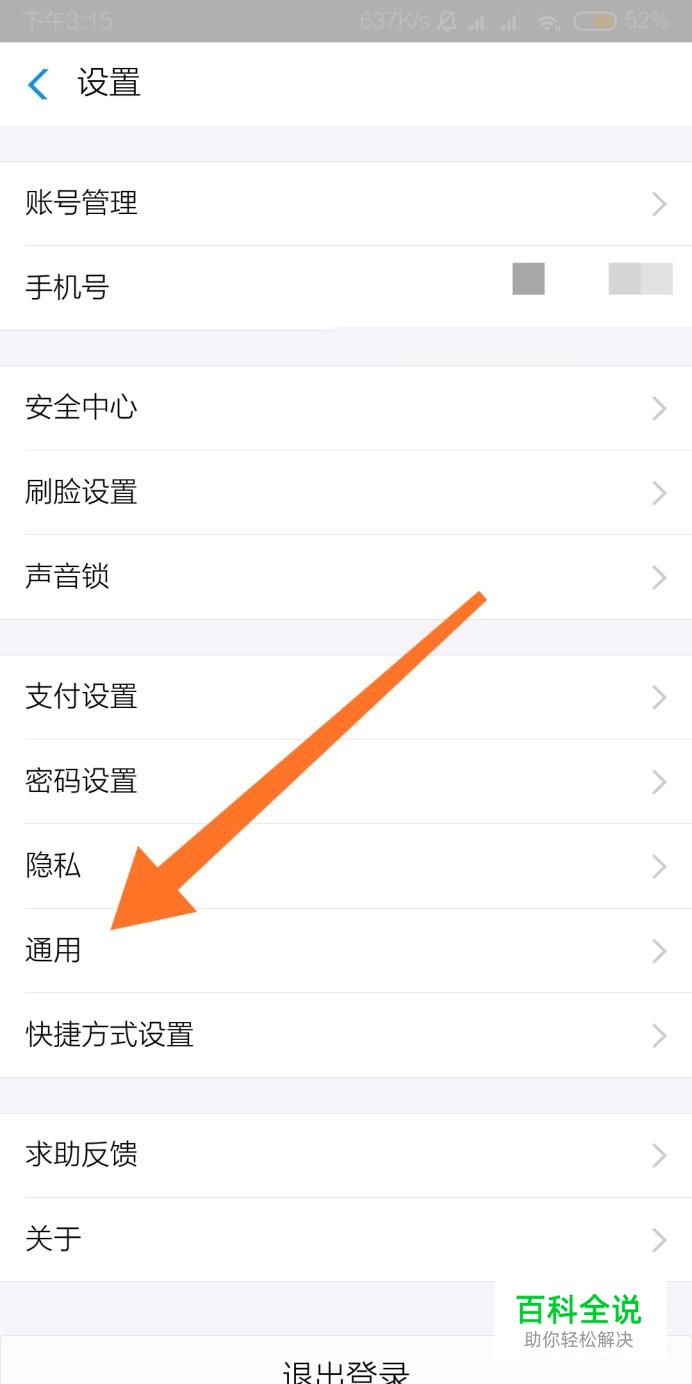Go back from the 设置 page
The width and height of the screenshot is (692, 1384).
(x=38, y=84)
